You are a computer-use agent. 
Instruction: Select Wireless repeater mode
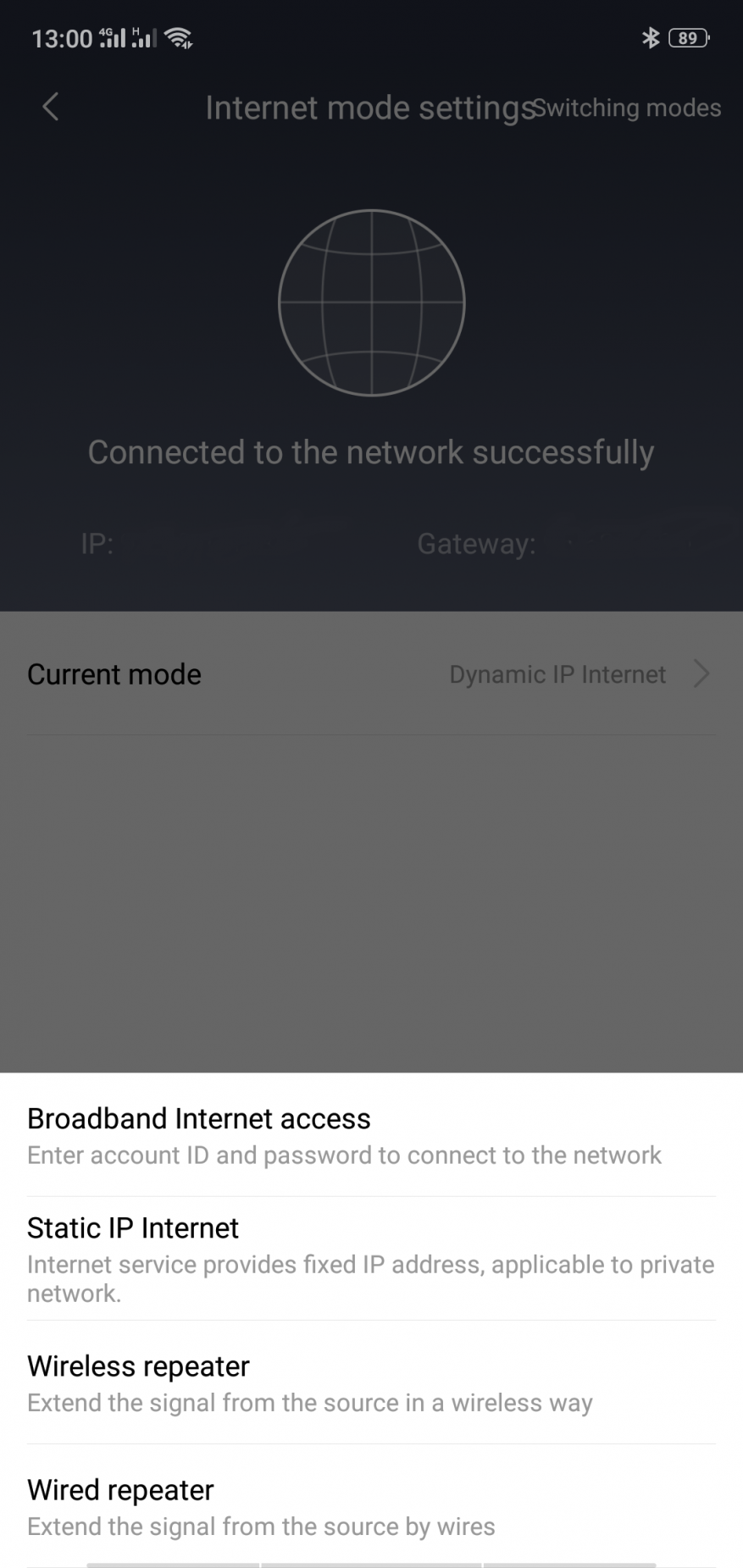tap(371, 1382)
